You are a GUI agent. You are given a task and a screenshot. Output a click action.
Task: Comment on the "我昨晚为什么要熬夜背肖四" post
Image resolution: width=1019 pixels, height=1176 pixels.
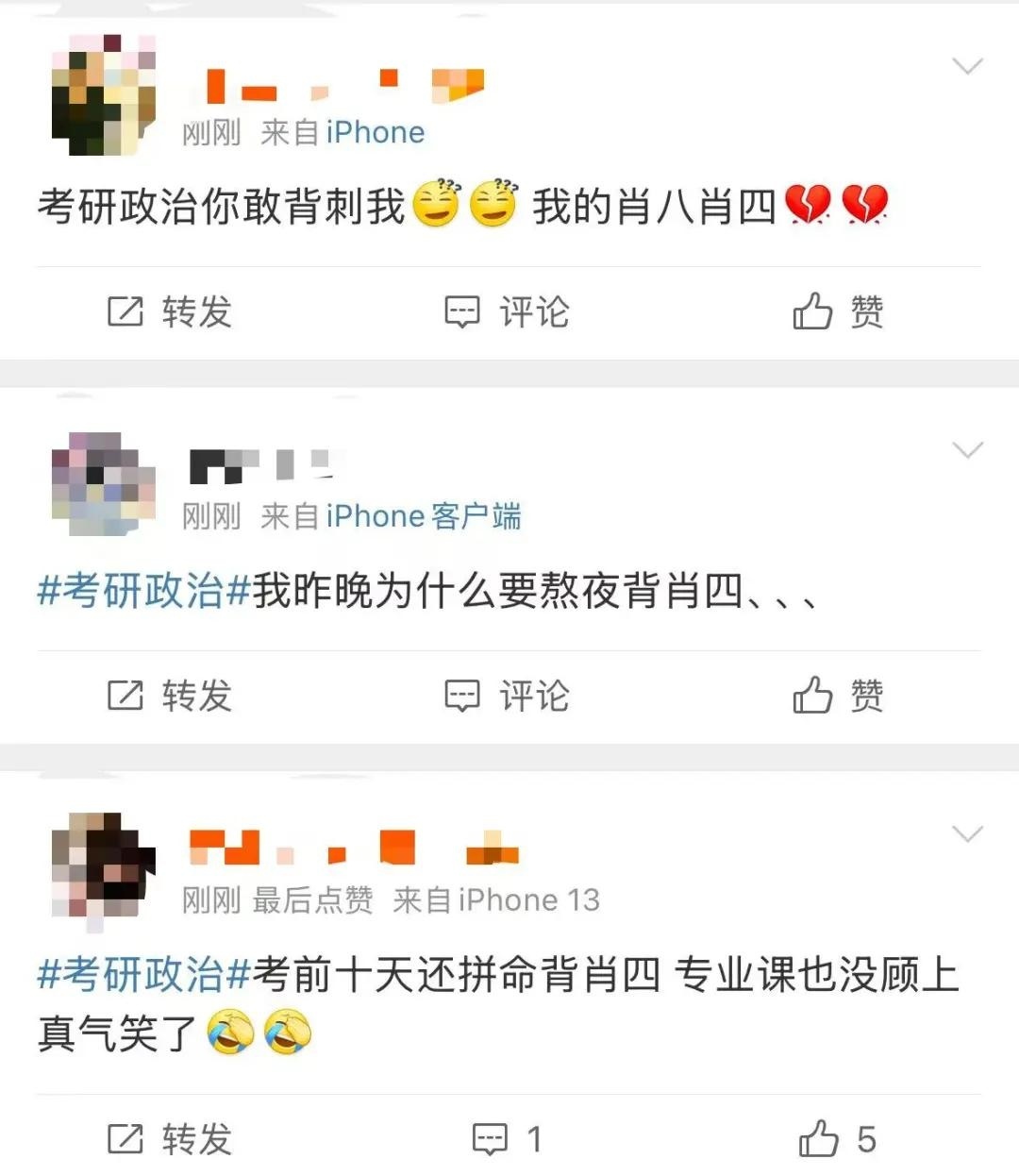click(507, 696)
